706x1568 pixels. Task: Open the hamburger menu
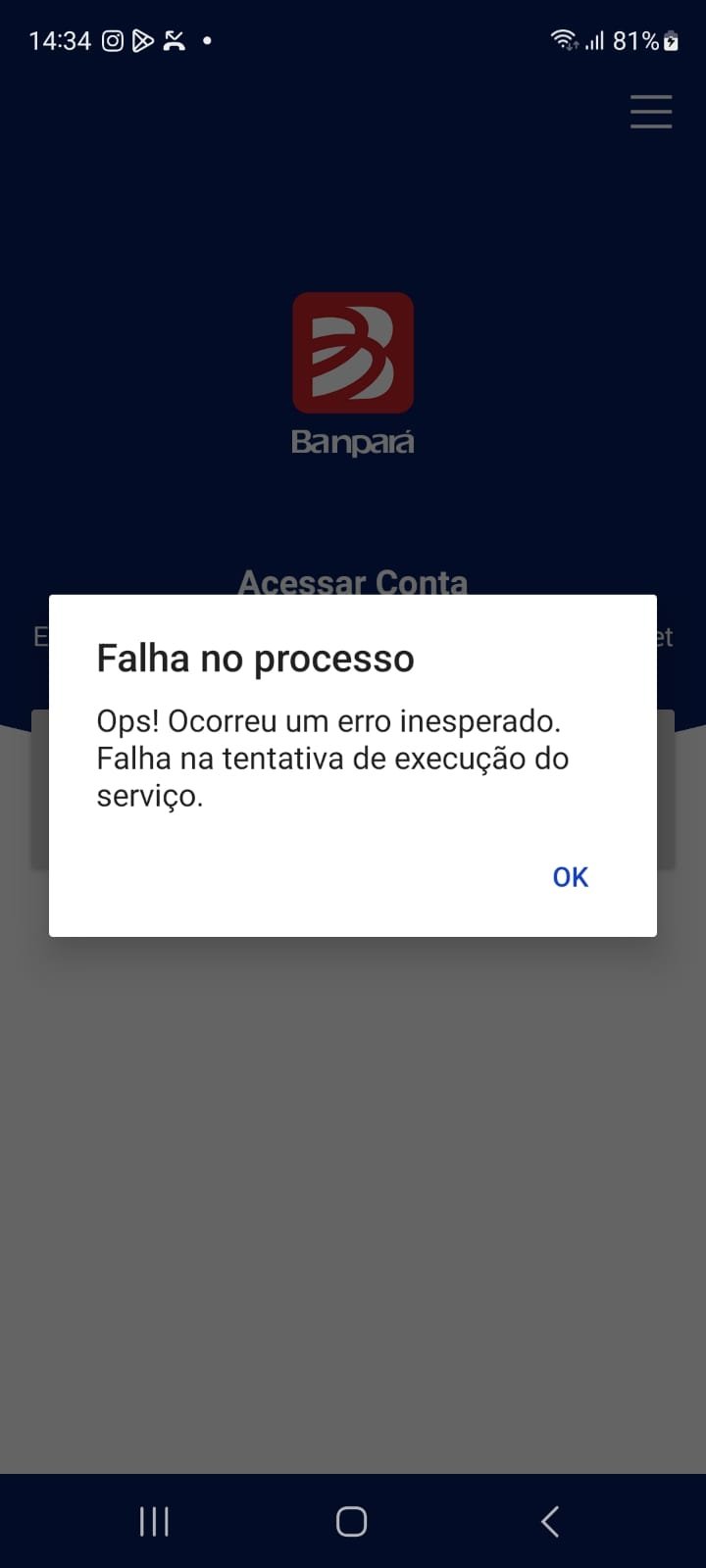pos(650,112)
